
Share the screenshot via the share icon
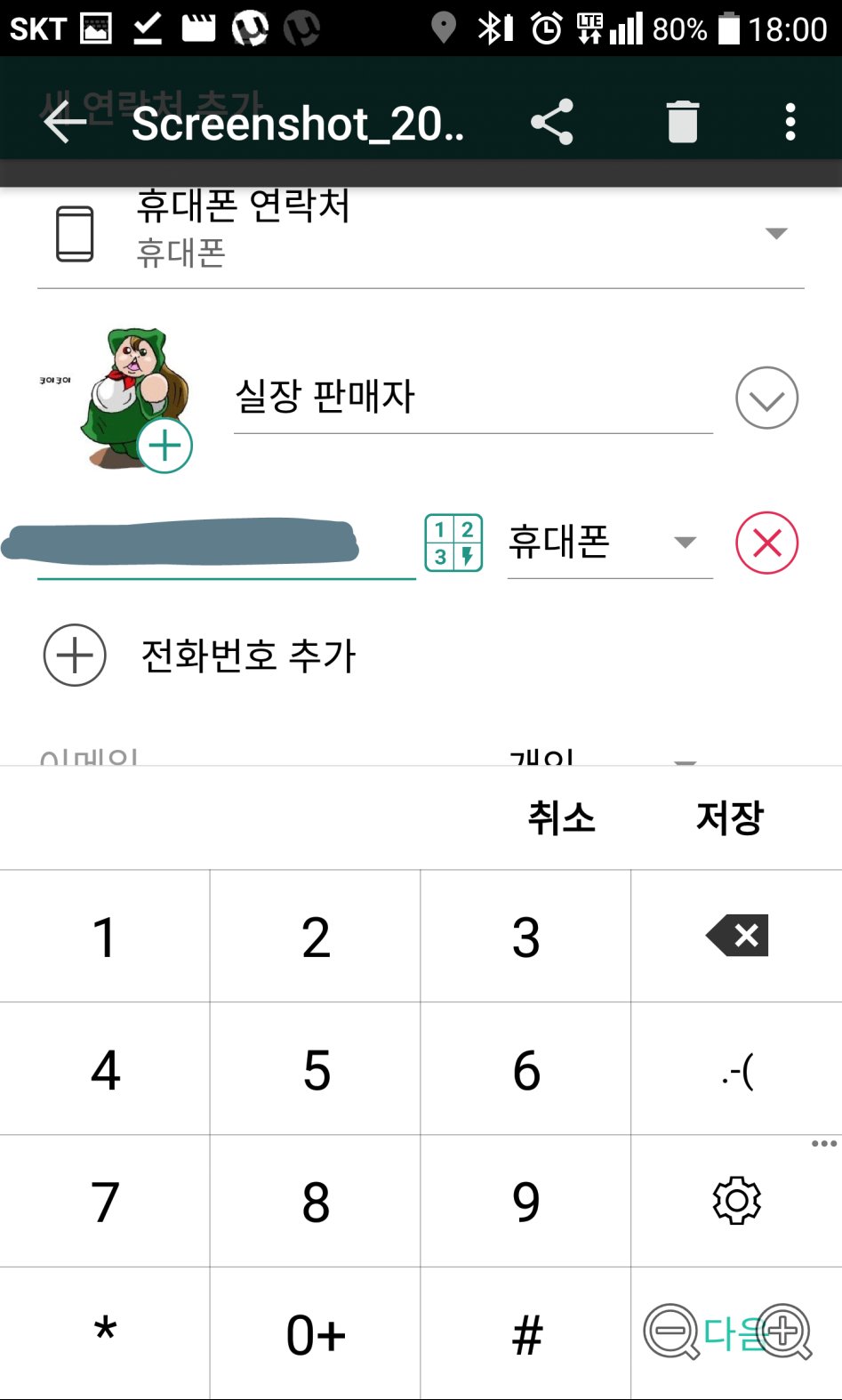(552, 122)
